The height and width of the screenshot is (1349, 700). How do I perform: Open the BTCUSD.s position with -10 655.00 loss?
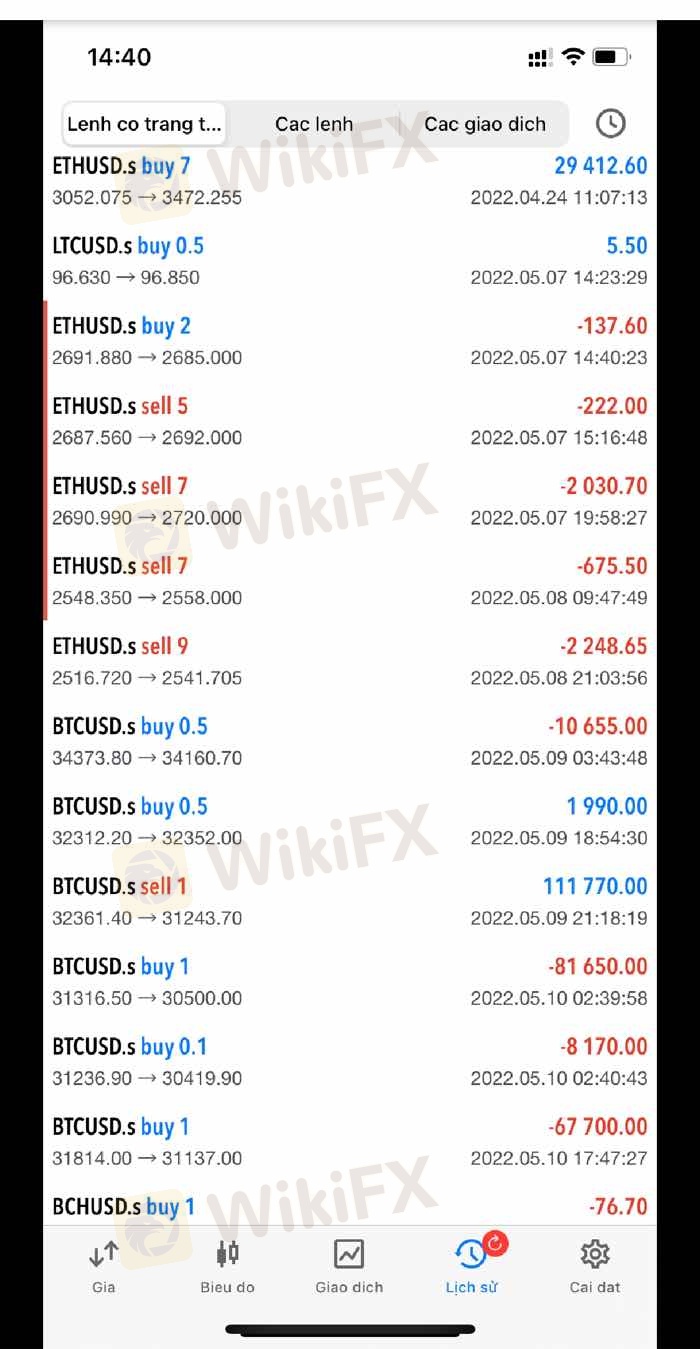(x=349, y=741)
